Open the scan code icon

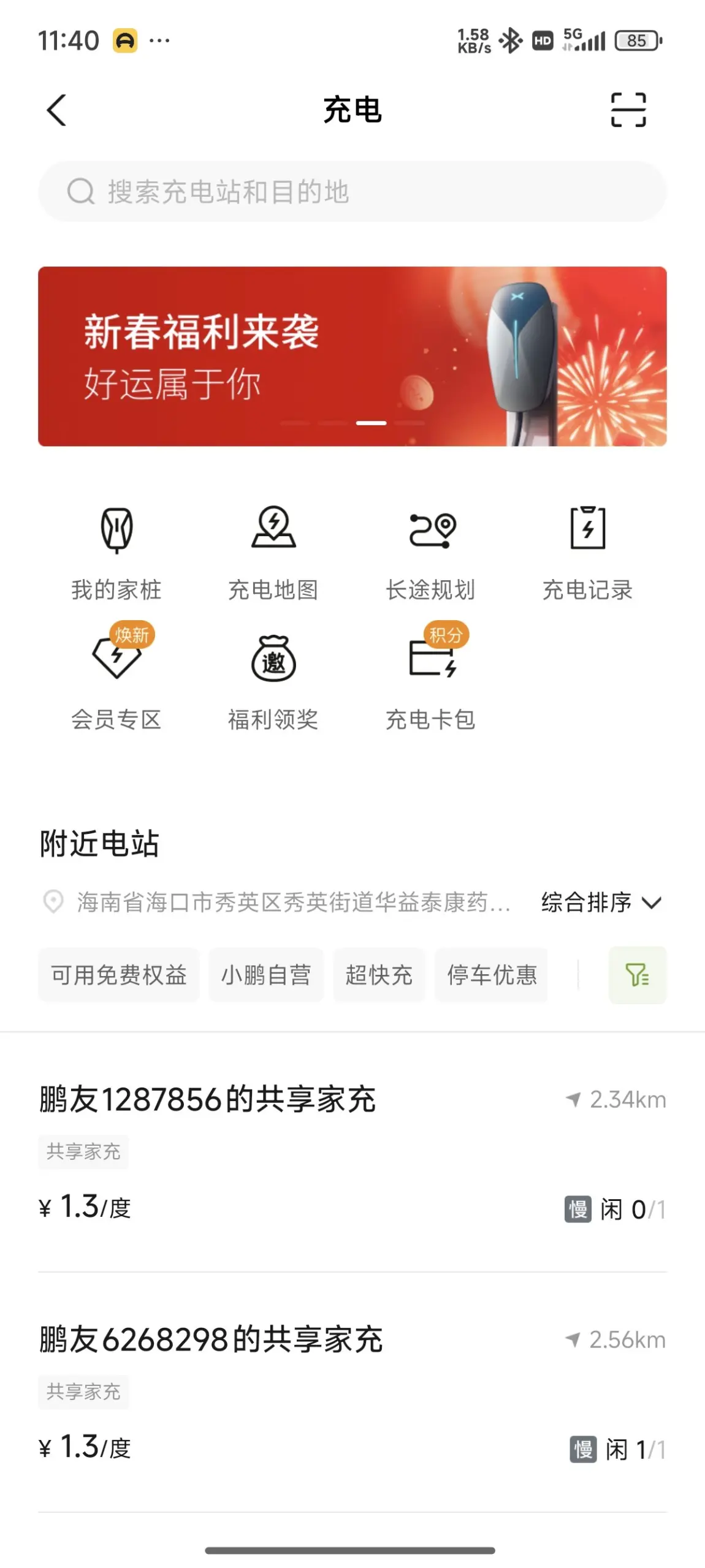click(x=628, y=110)
